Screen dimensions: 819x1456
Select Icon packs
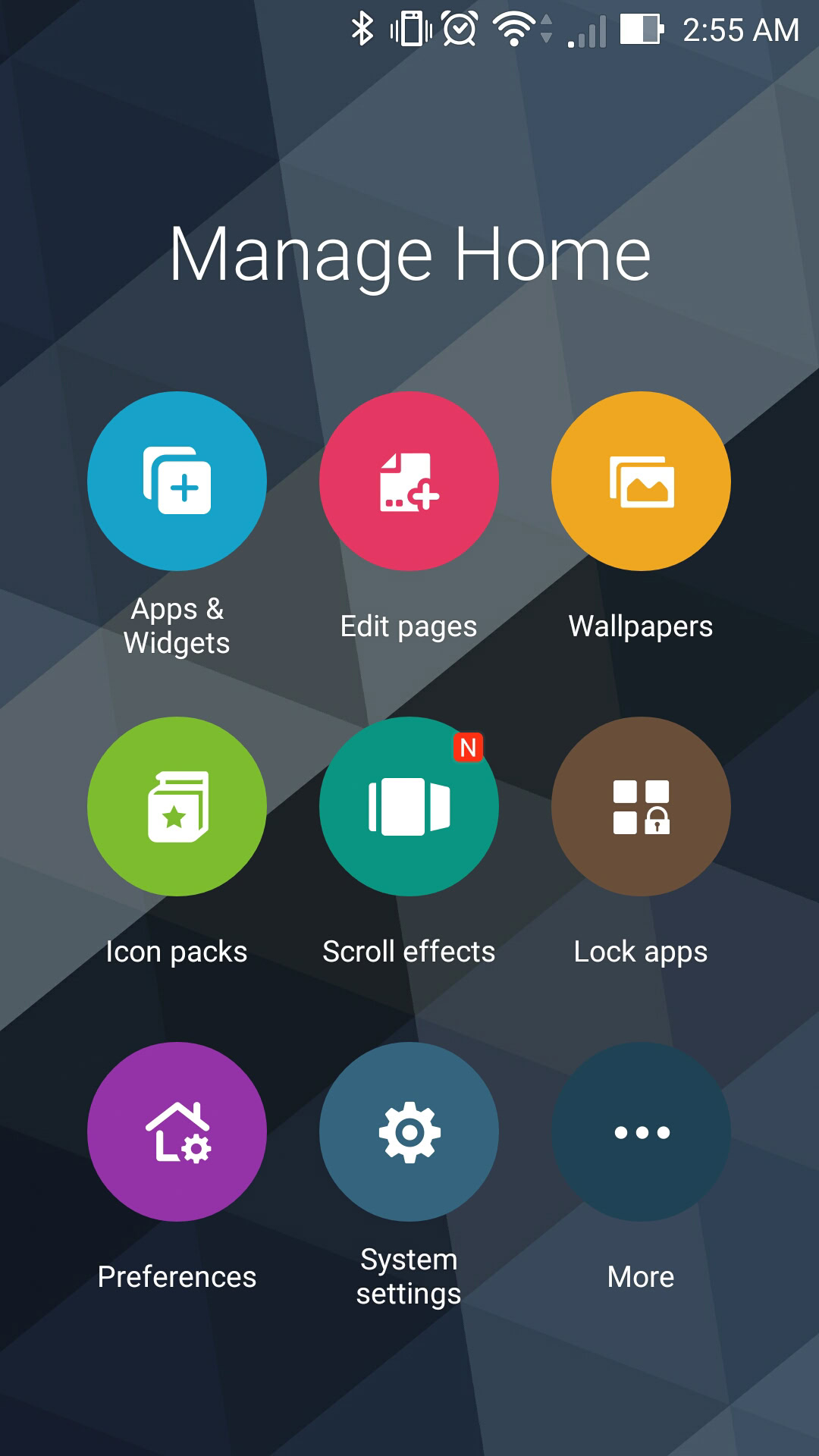click(x=177, y=806)
